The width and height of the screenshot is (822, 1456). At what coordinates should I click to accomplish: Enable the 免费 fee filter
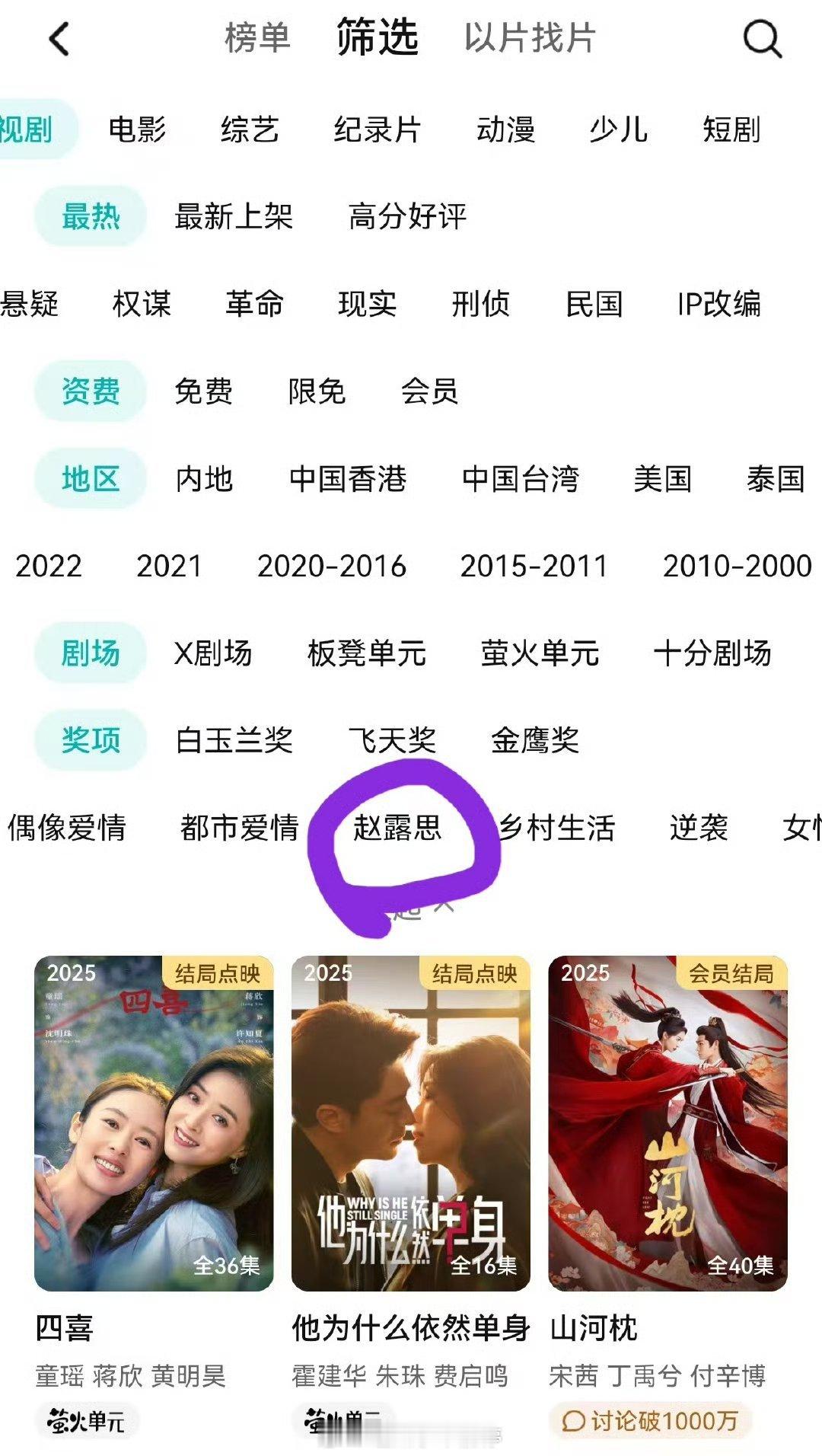click(x=202, y=391)
